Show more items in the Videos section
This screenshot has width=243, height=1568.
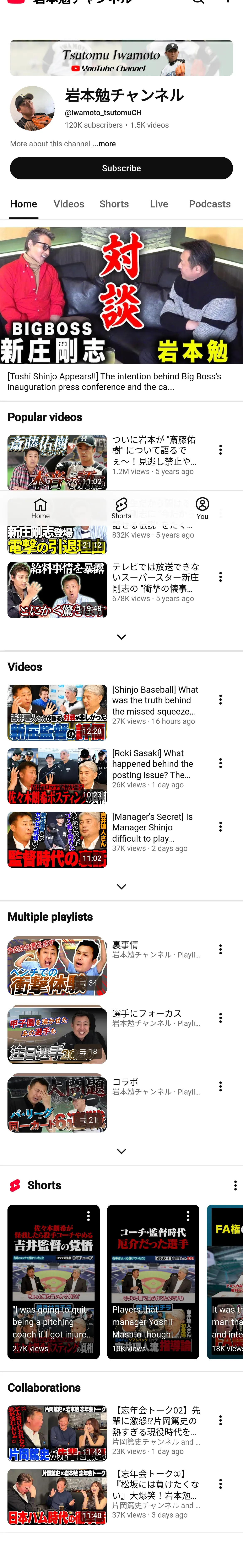pos(121,887)
